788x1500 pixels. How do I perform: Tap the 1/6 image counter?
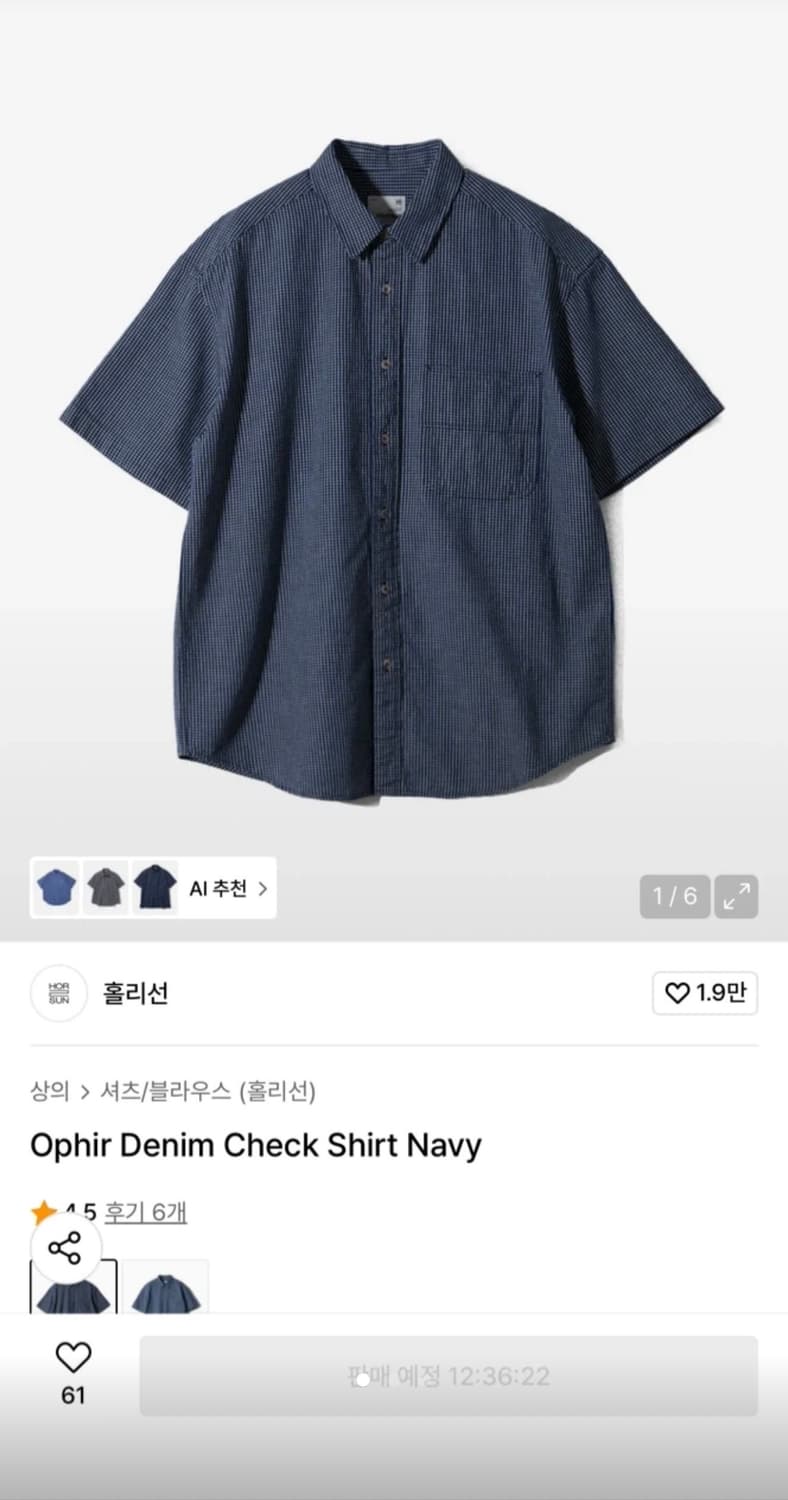(x=674, y=898)
